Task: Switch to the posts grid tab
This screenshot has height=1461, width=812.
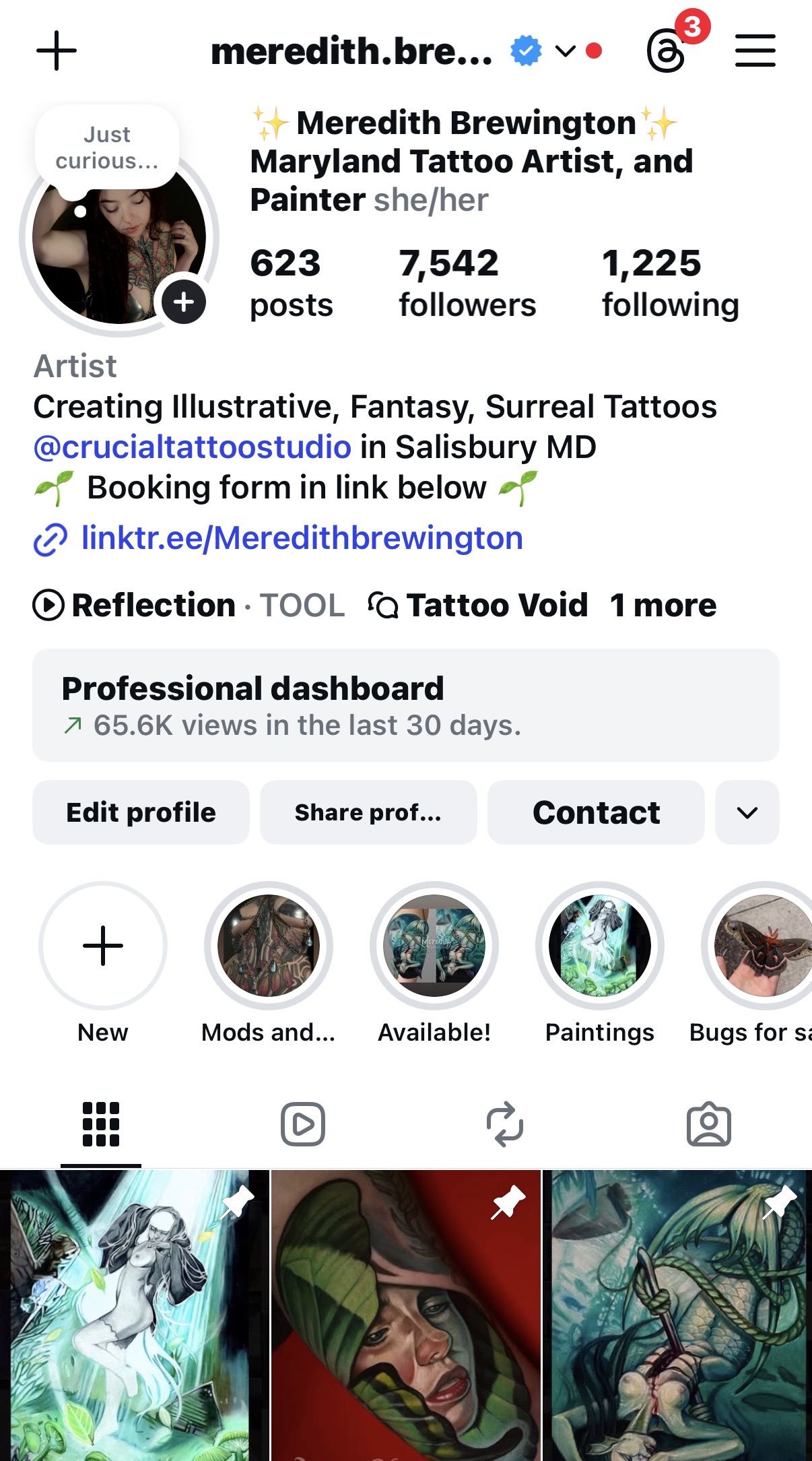Action: point(100,1122)
